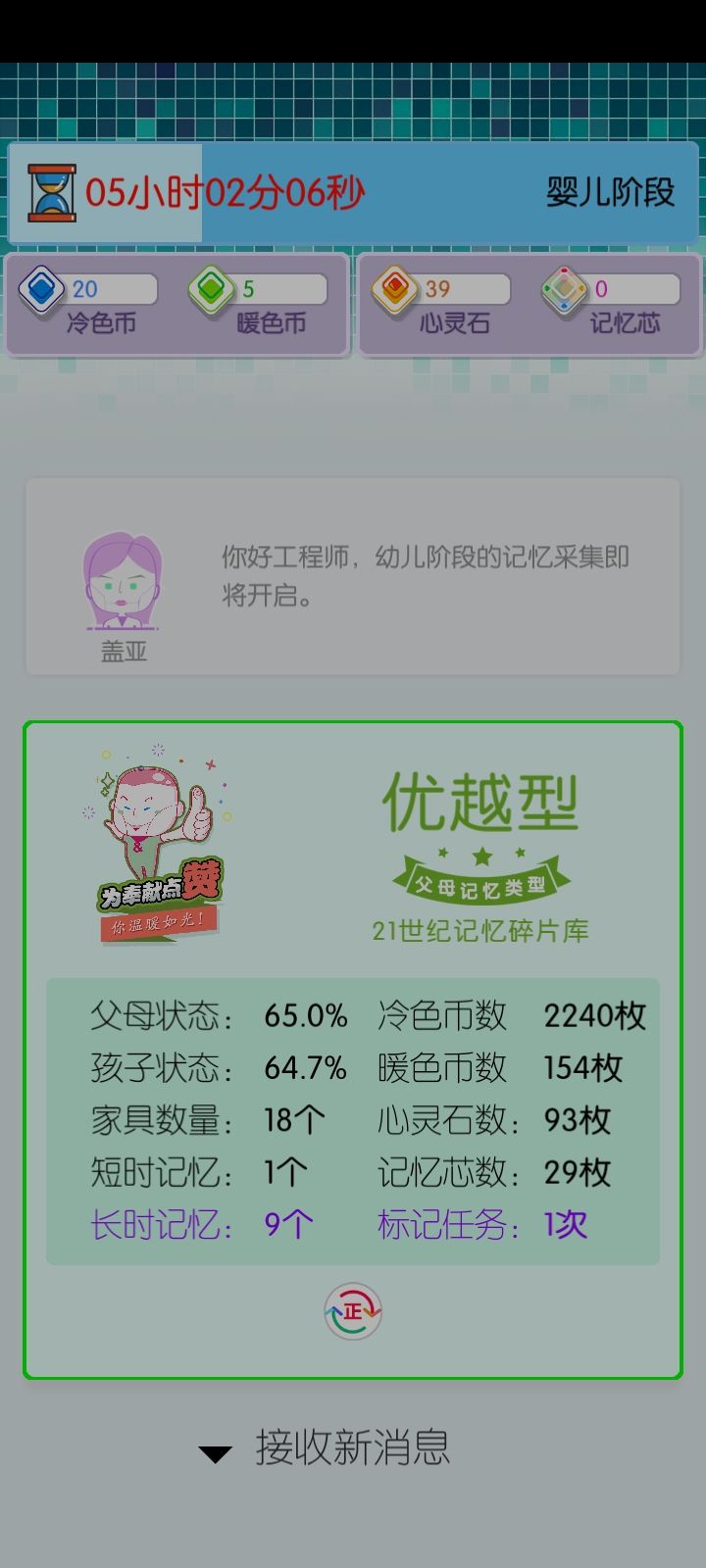Tap the 21世纪记忆碎片库 heading
Viewport: 706px width, 1568px height.
[x=482, y=932]
